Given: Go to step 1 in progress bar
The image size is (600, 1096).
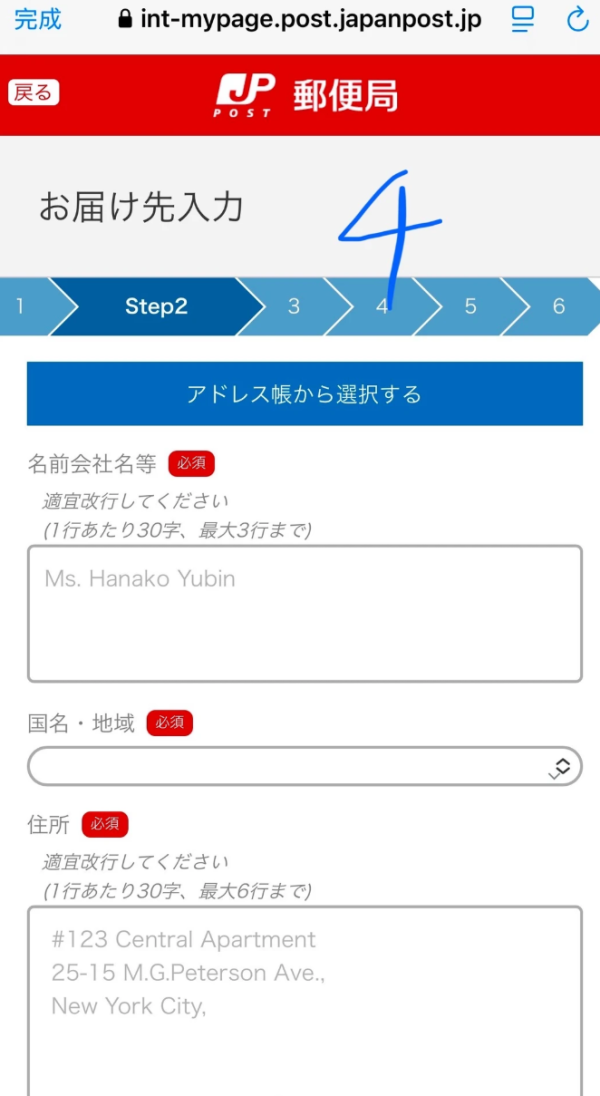Looking at the screenshot, I should (20, 306).
